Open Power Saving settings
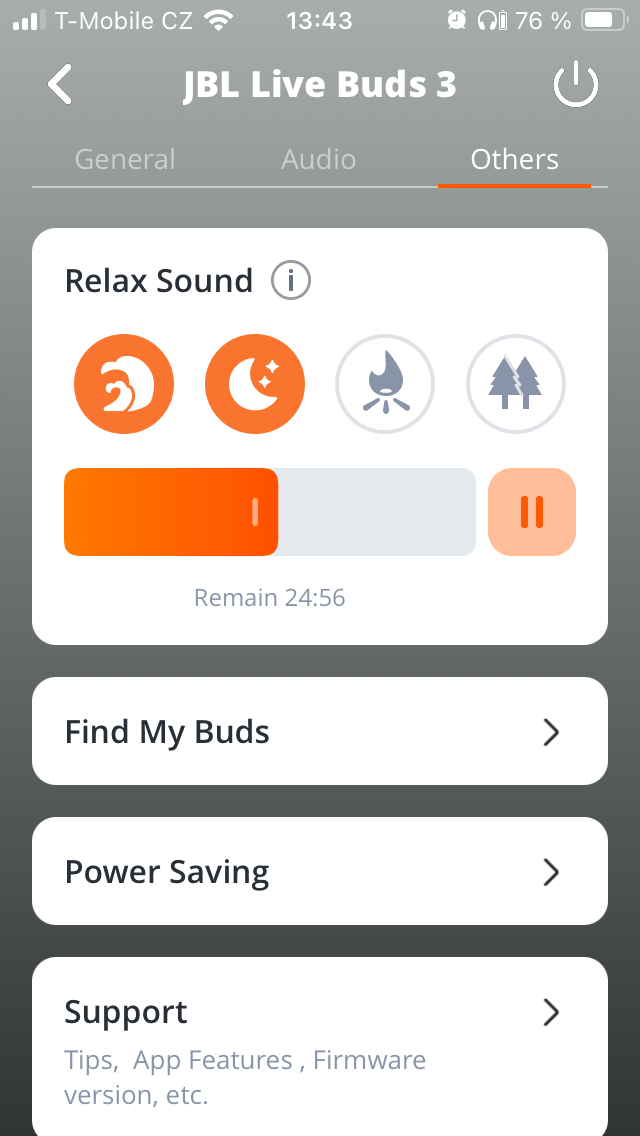 click(x=320, y=871)
